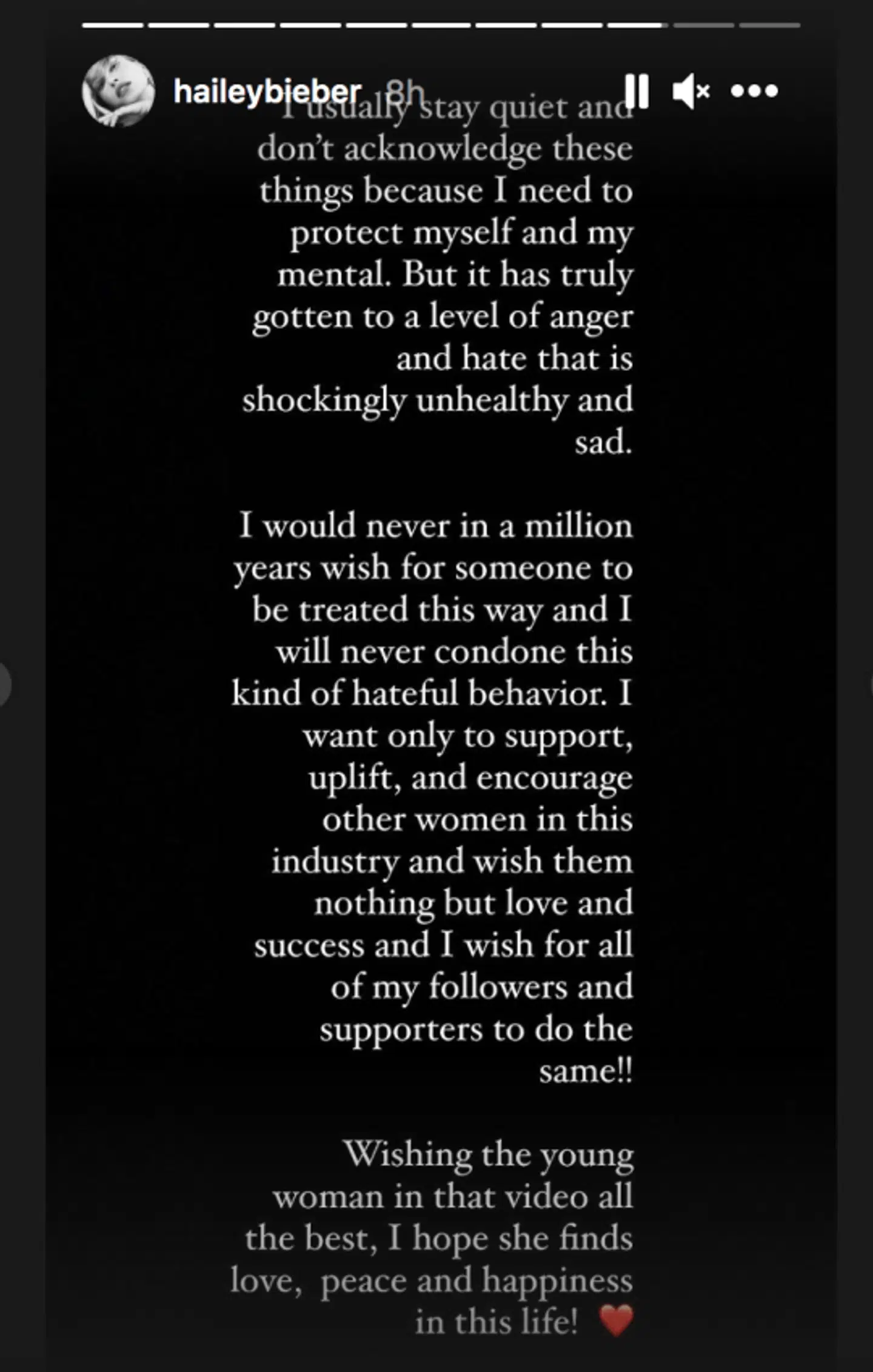The height and width of the screenshot is (1372, 873).
Task: Pause the story playback
Action: tap(637, 92)
